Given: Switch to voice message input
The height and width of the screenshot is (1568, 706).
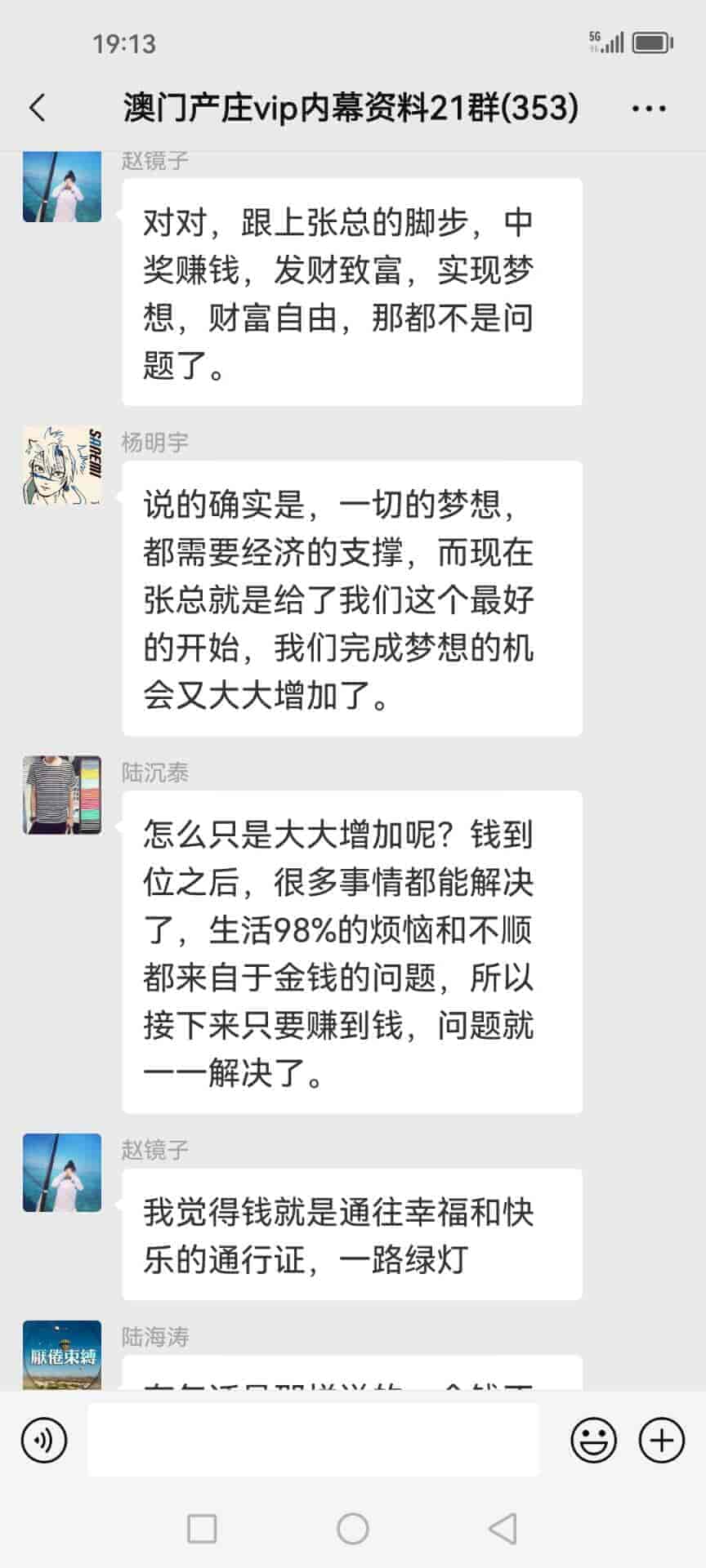Looking at the screenshot, I should pyautogui.click(x=44, y=1440).
